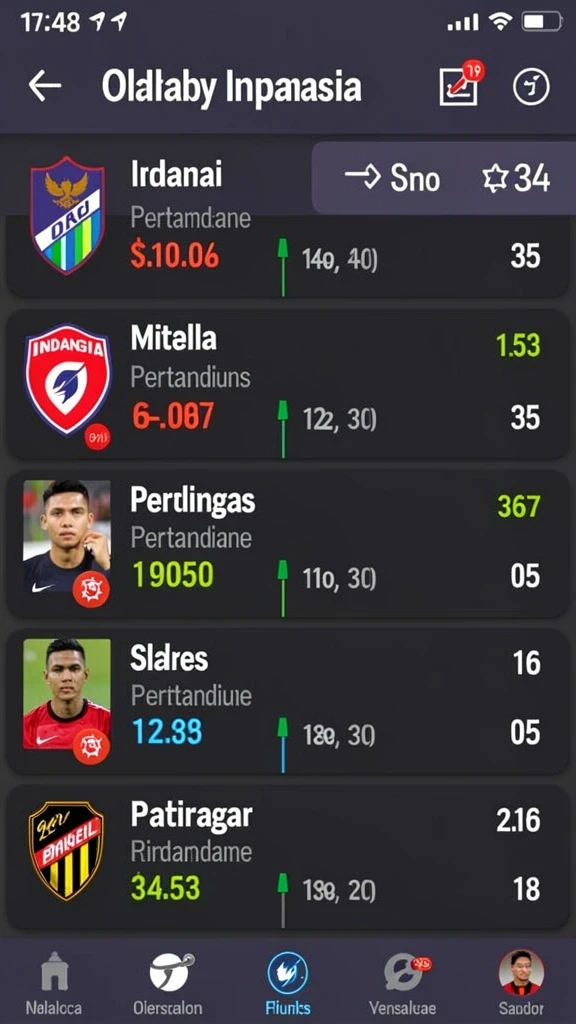Select the Fliunks tab
The image size is (576, 1024).
[288, 981]
